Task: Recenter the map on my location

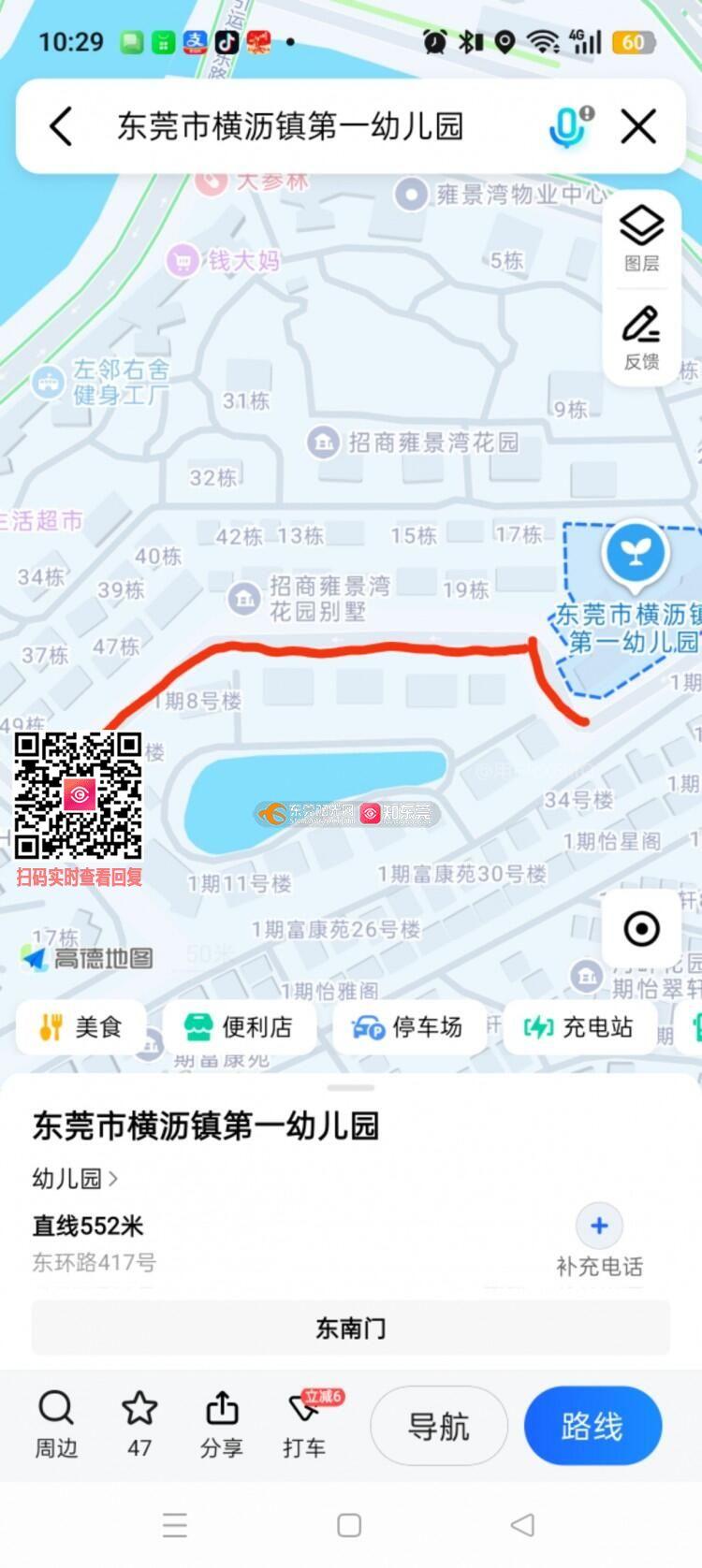Action: click(642, 929)
